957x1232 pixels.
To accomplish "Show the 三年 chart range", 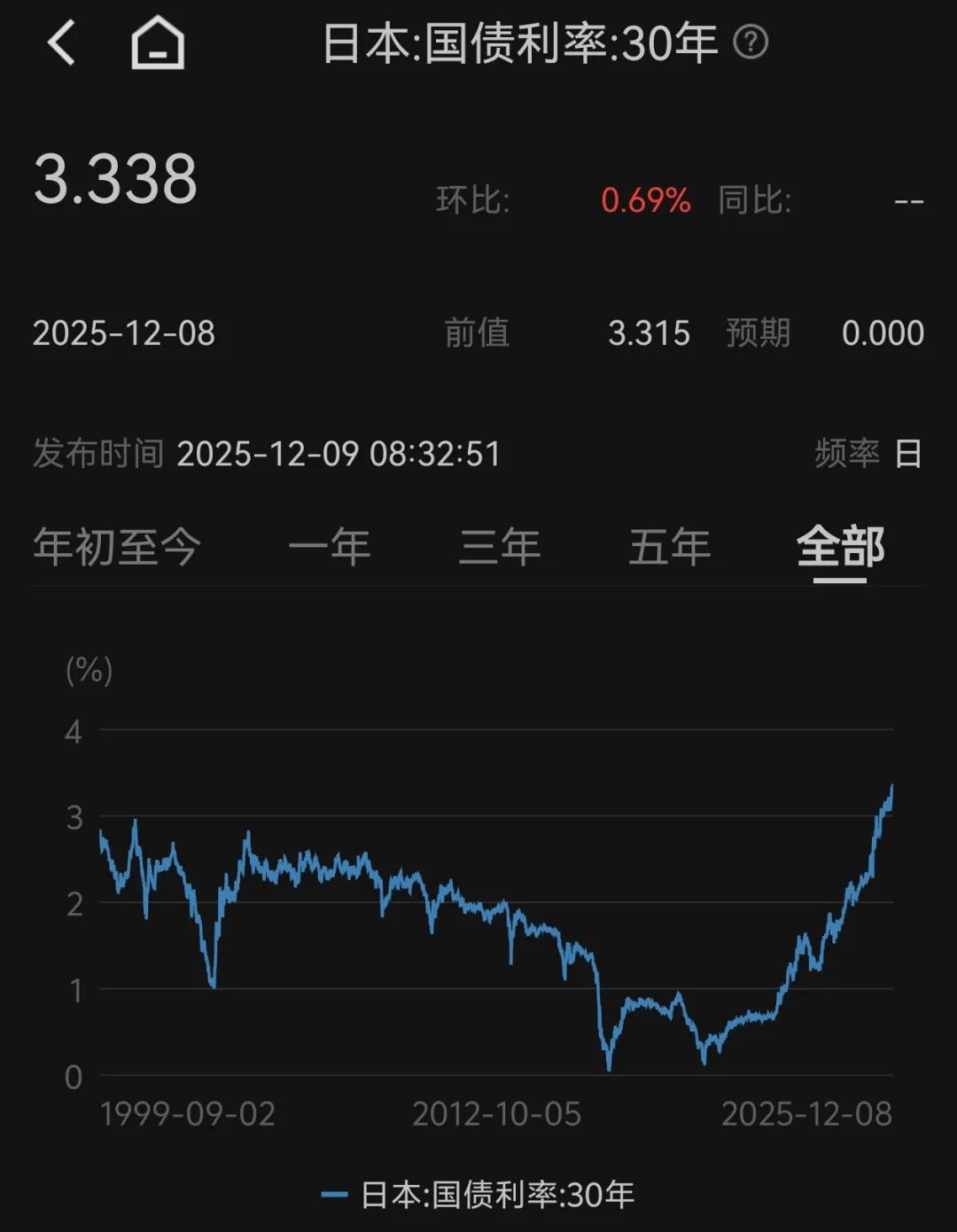I will 500,547.
